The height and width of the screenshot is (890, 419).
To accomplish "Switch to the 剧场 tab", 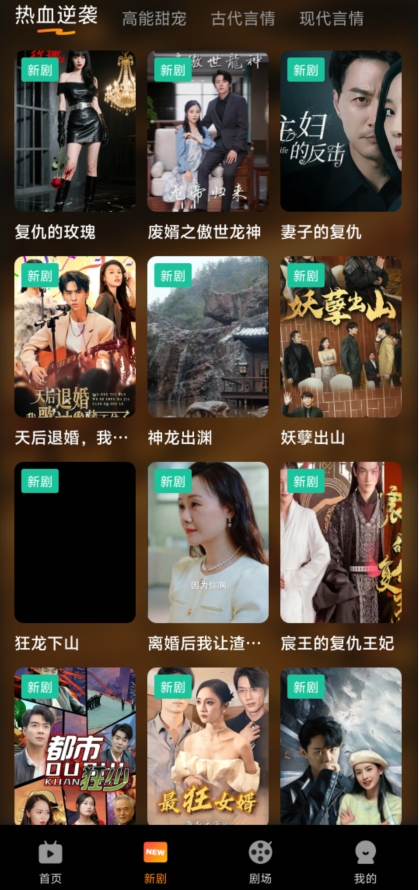I will [x=260, y=861].
